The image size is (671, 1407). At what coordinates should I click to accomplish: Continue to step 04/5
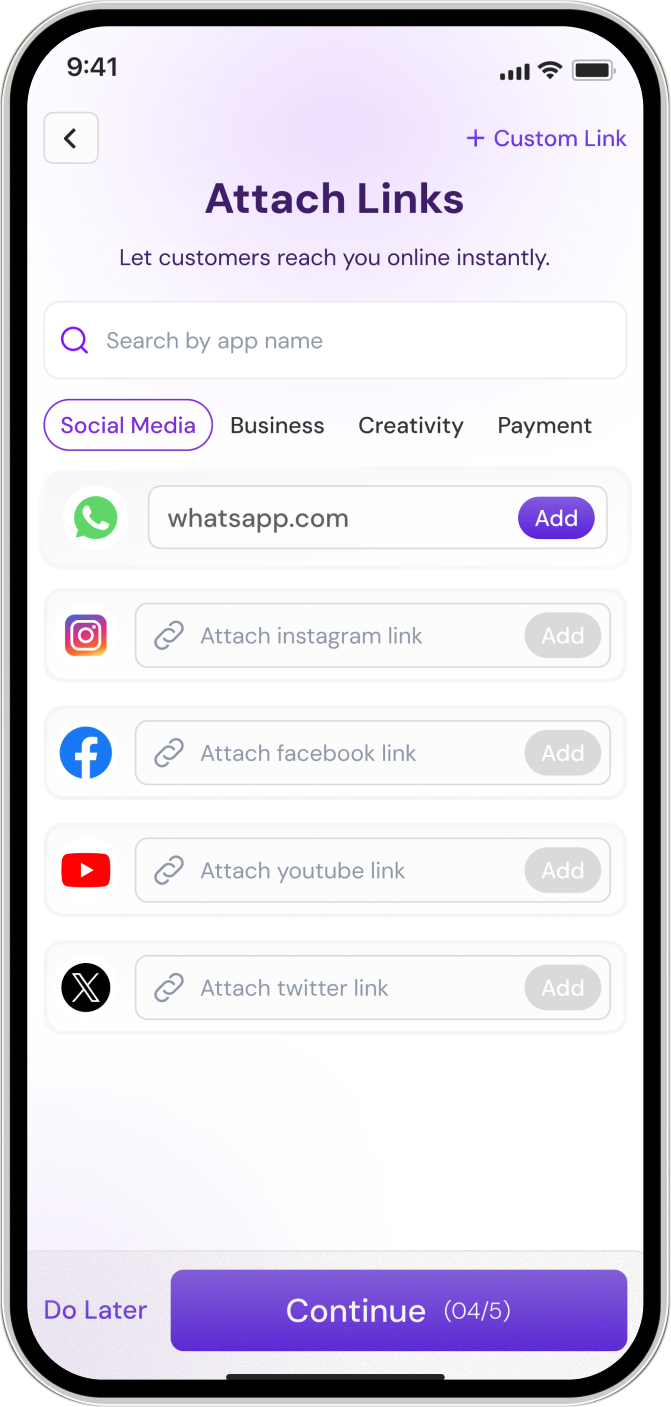point(398,1310)
